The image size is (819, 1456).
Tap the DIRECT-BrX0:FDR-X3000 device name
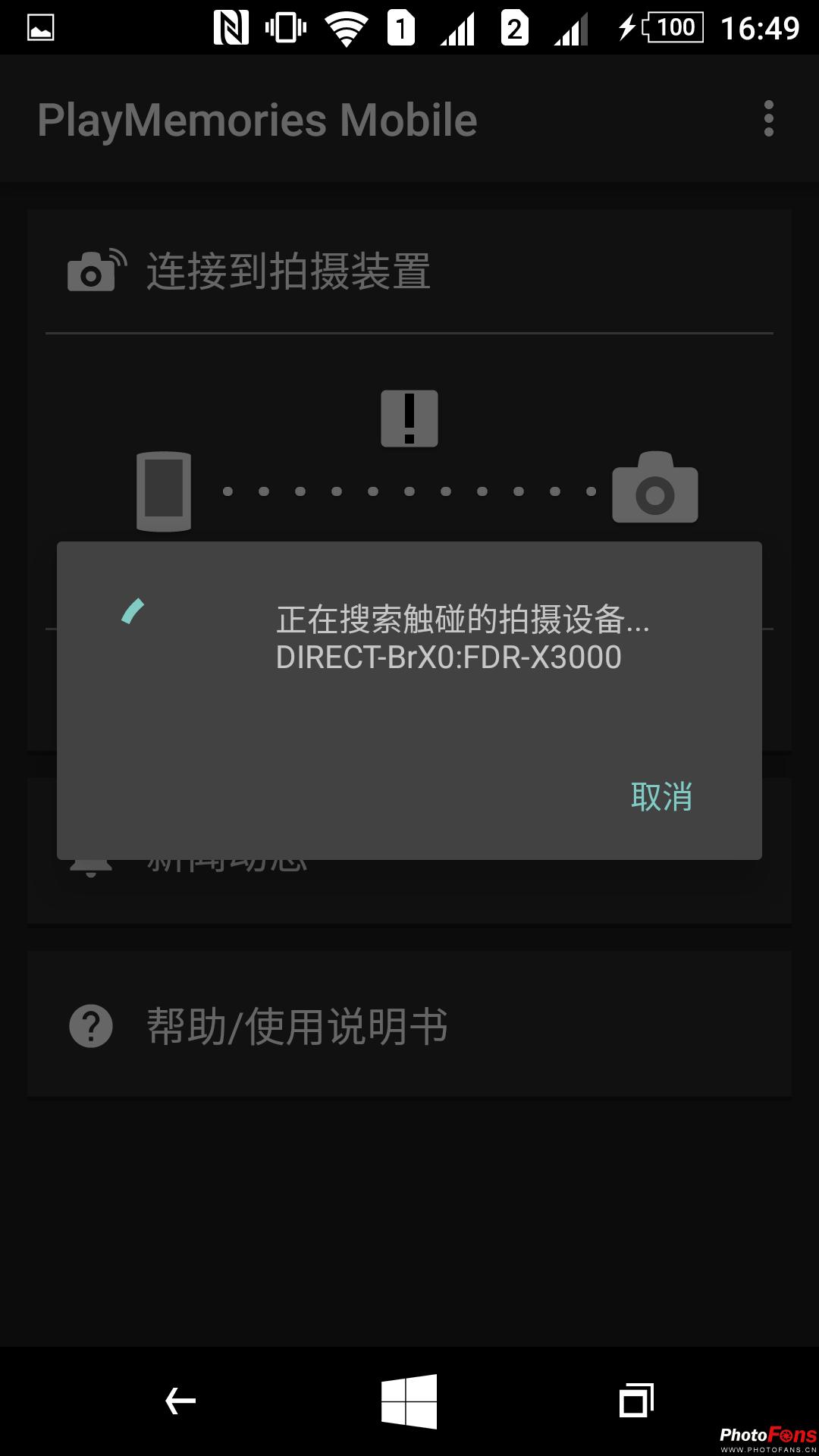pos(447,658)
